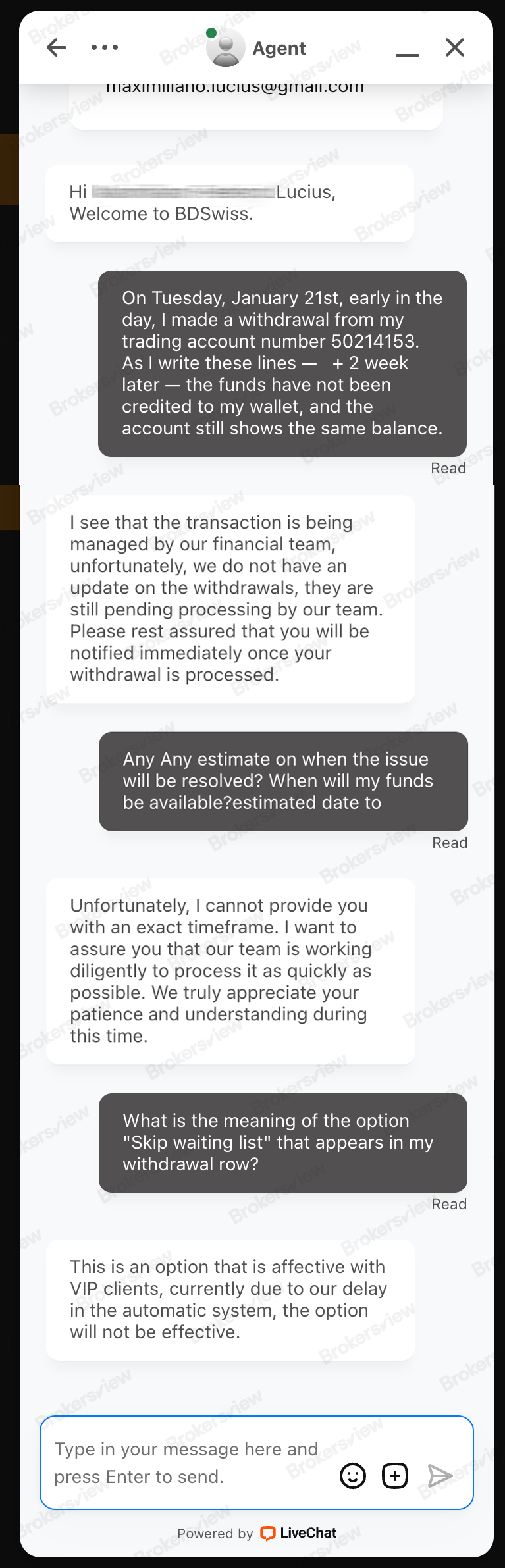Go back using the arrow icon

coord(57,47)
